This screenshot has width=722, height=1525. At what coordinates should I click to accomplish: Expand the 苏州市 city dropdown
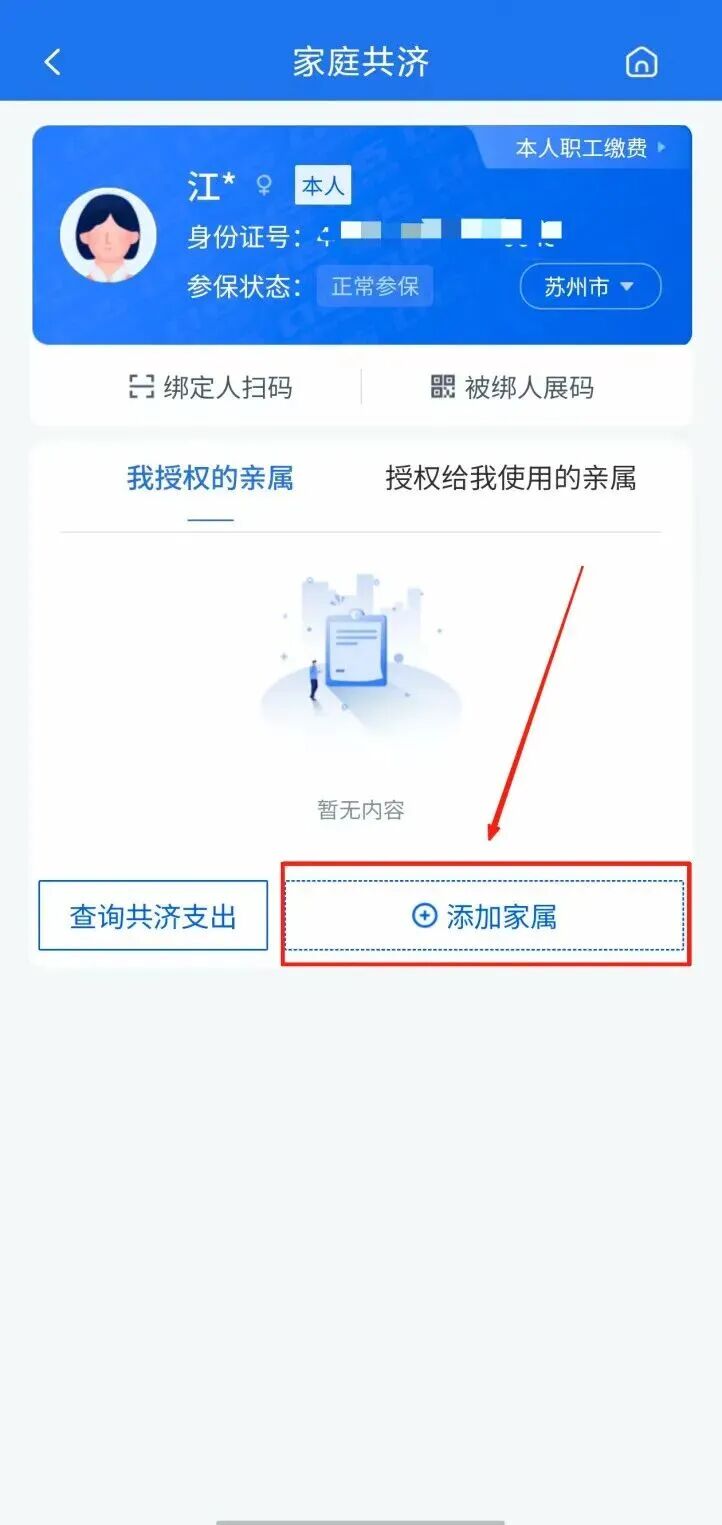coord(590,287)
